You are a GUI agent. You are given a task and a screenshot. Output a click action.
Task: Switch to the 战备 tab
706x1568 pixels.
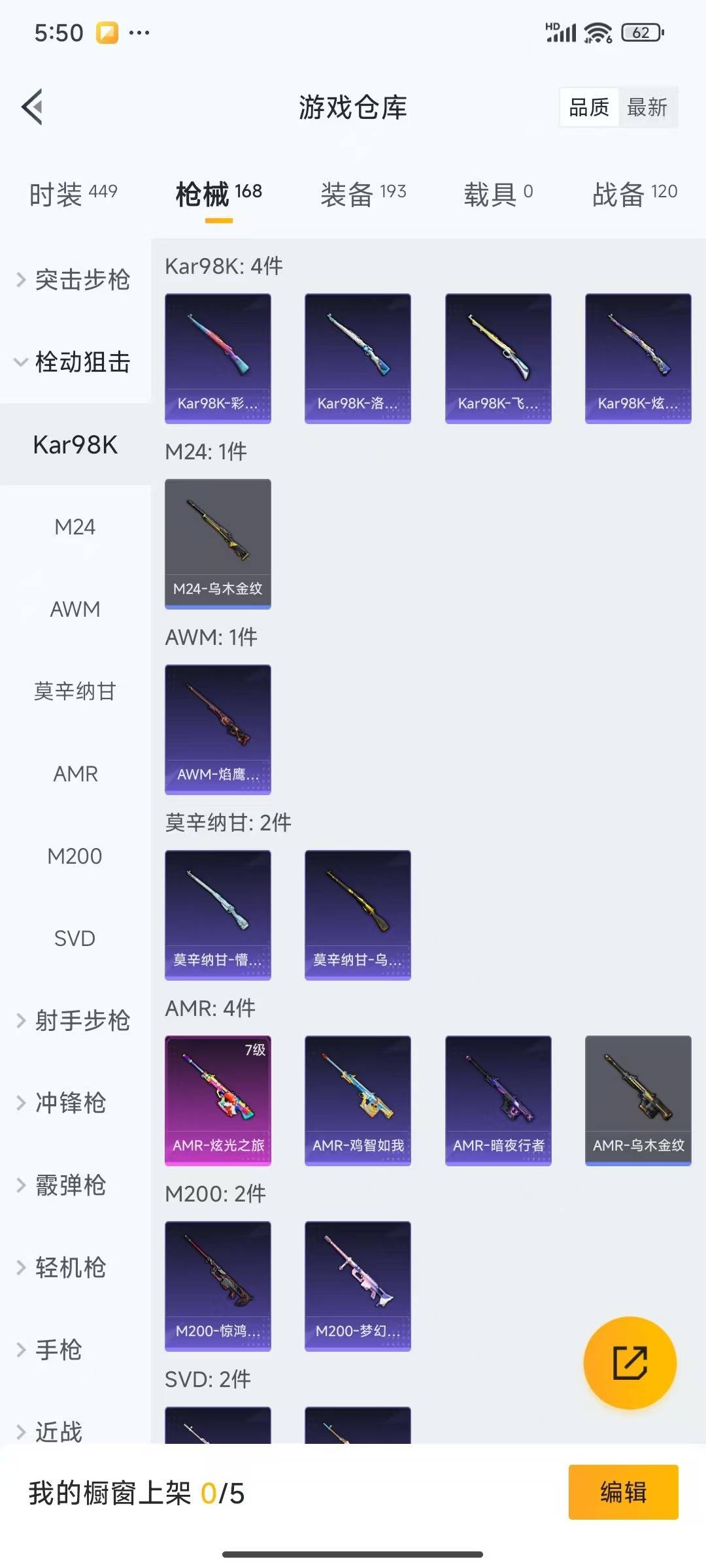(634, 194)
